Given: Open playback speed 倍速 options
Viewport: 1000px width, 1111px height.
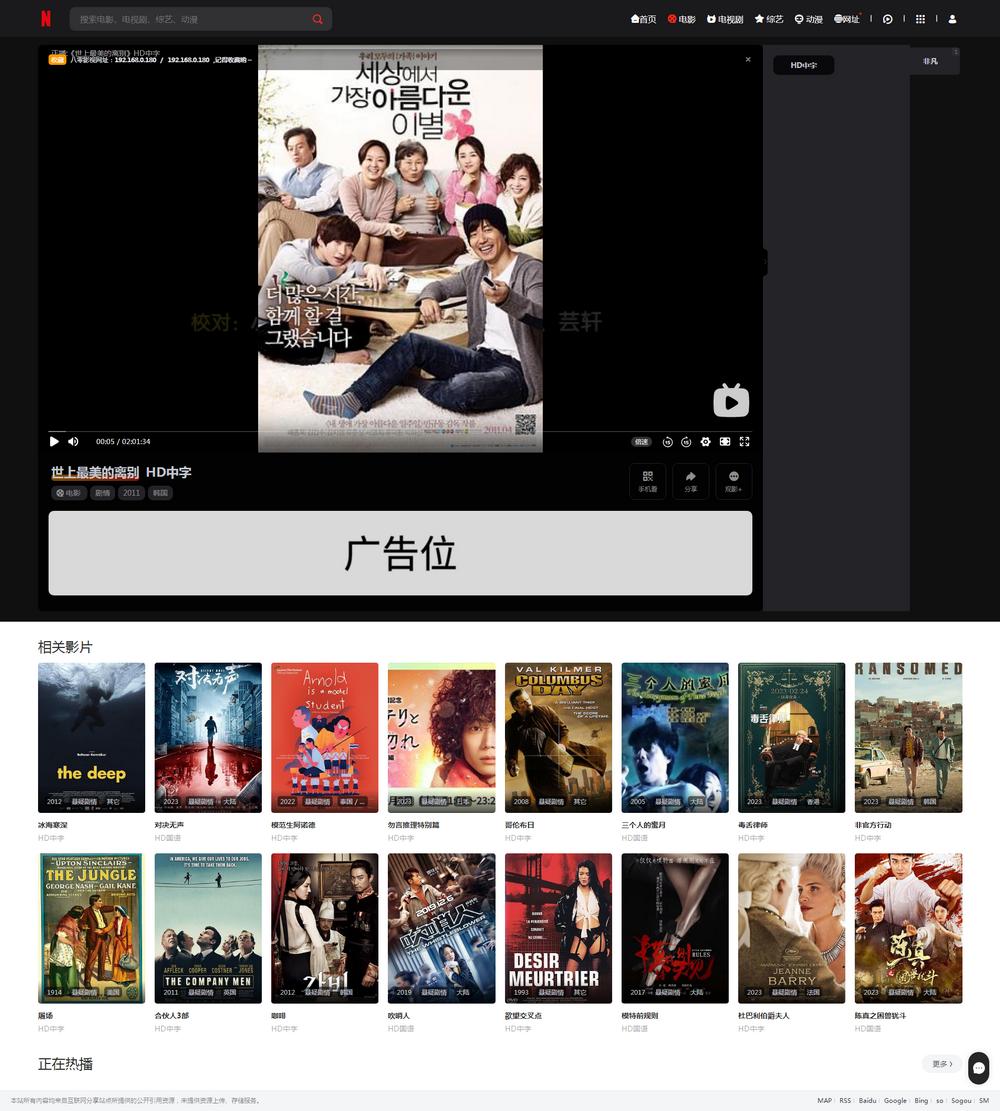Looking at the screenshot, I should 641,441.
